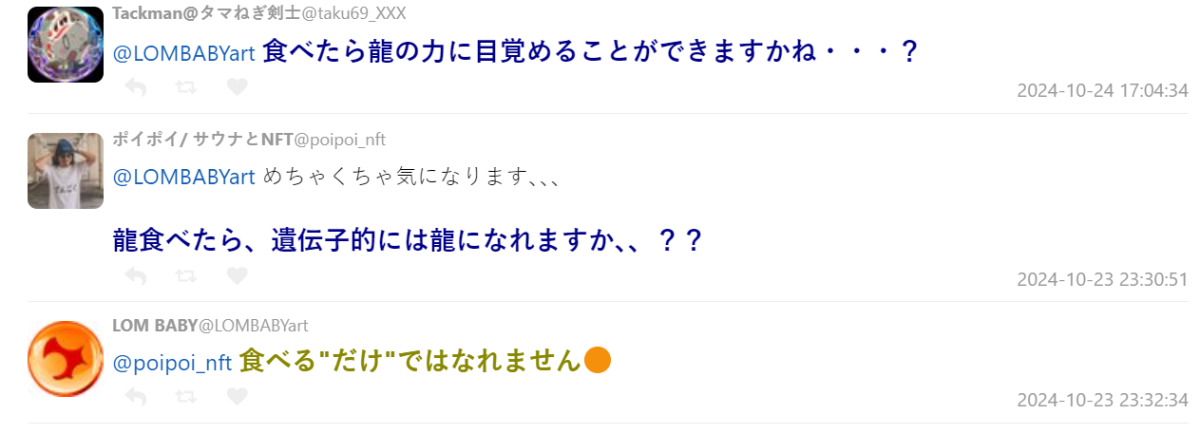Screen dimensions: 1200x433
Task: Open LOM BABY's profile avatar
Action: [x=65, y=358]
